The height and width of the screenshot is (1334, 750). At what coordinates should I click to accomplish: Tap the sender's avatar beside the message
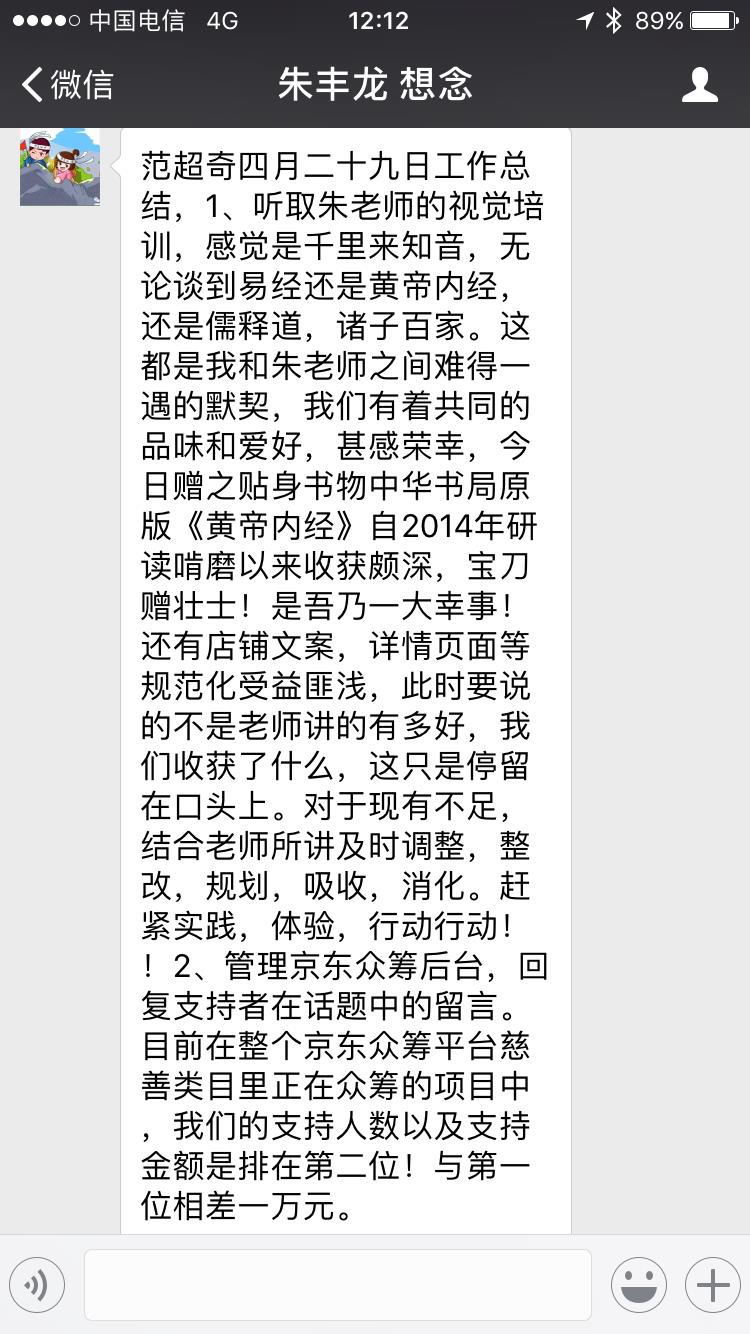[x=60, y=167]
